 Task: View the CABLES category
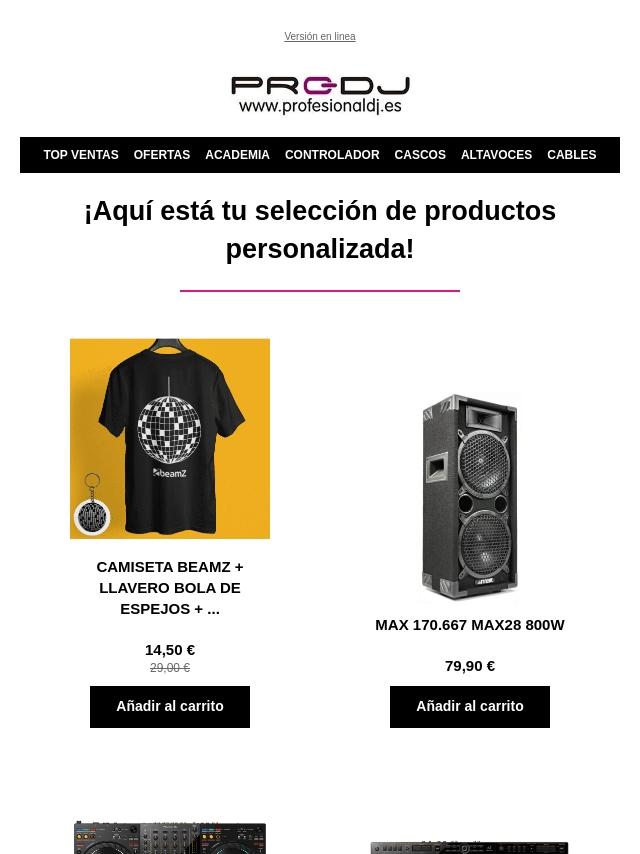click(x=571, y=155)
